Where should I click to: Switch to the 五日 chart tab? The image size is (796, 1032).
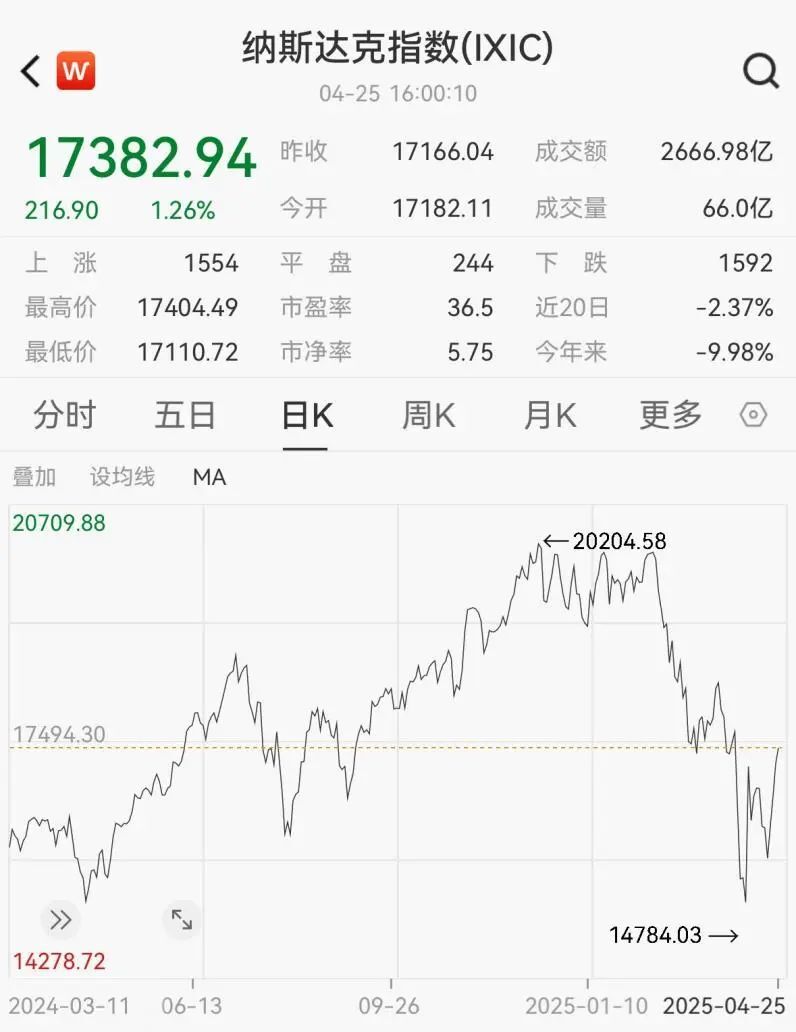point(185,415)
